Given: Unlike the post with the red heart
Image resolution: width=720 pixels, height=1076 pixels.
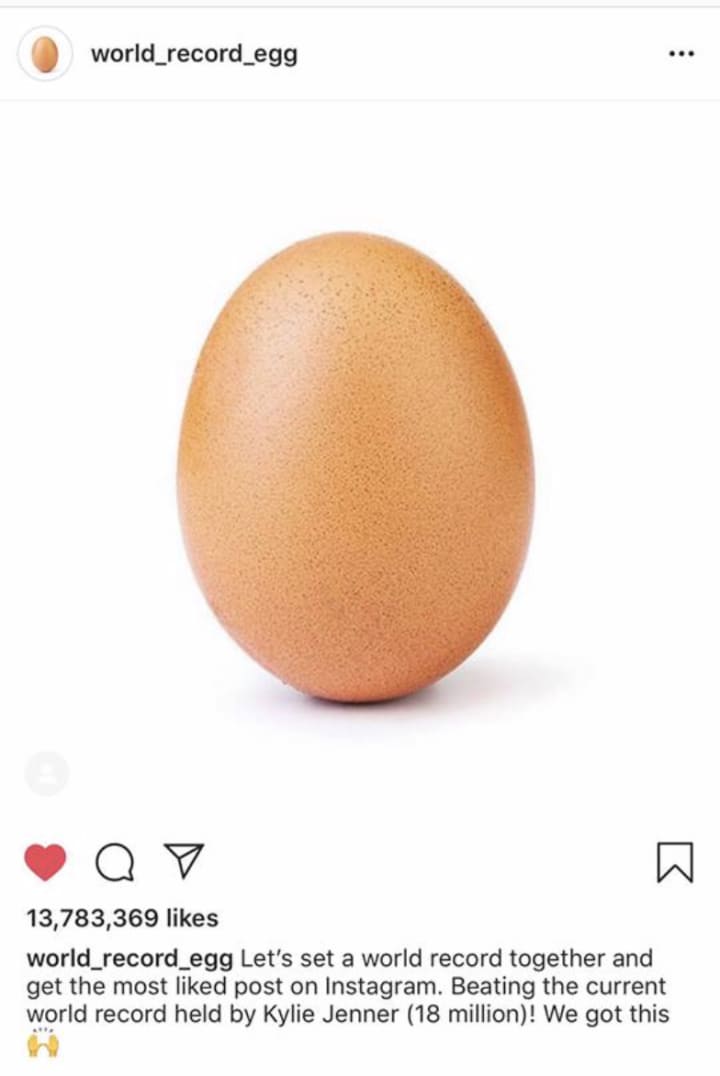Looking at the screenshot, I should point(45,861).
